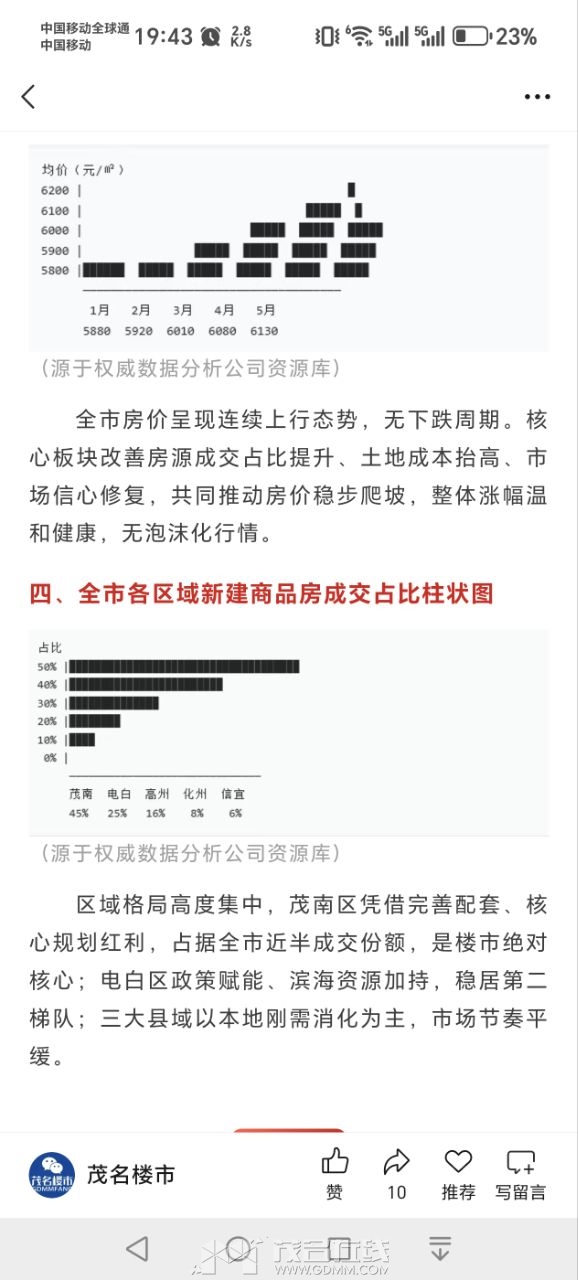The width and height of the screenshot is (578, 1280).
Task: Open the three-dot overflow menu
Action: (x=537, y=97)
